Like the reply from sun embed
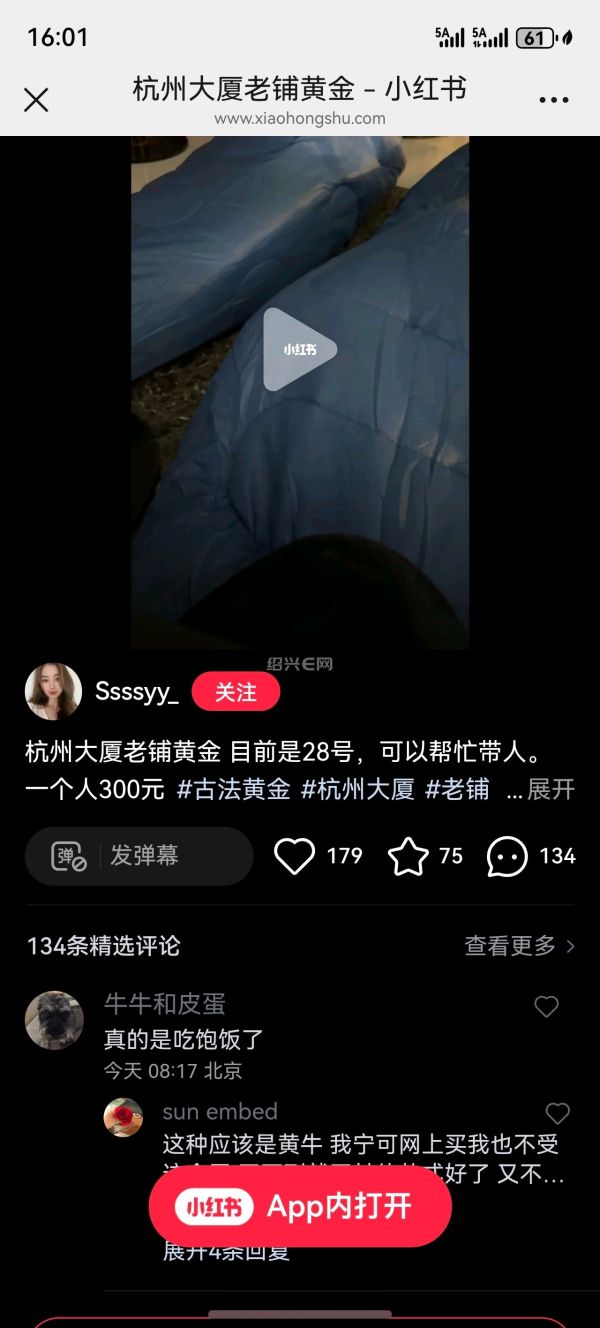 pyautogui.click(x=557, y=1113)
